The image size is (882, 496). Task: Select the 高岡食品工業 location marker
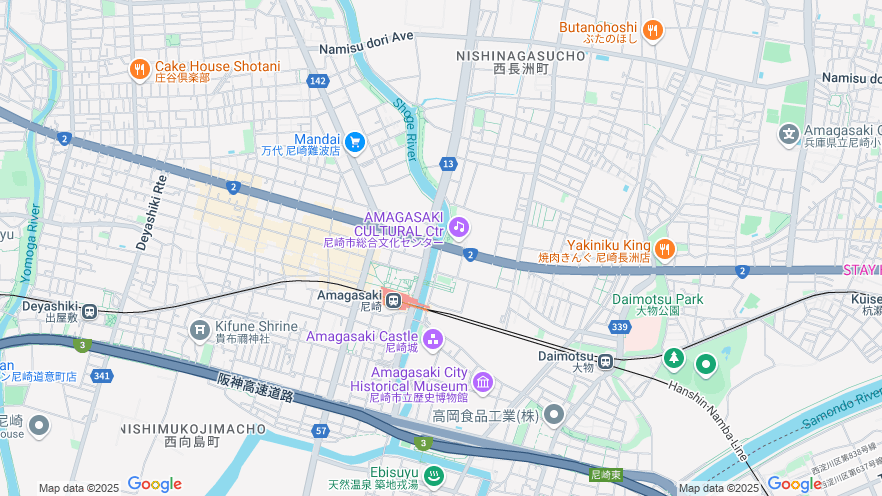tap(555, 414)
